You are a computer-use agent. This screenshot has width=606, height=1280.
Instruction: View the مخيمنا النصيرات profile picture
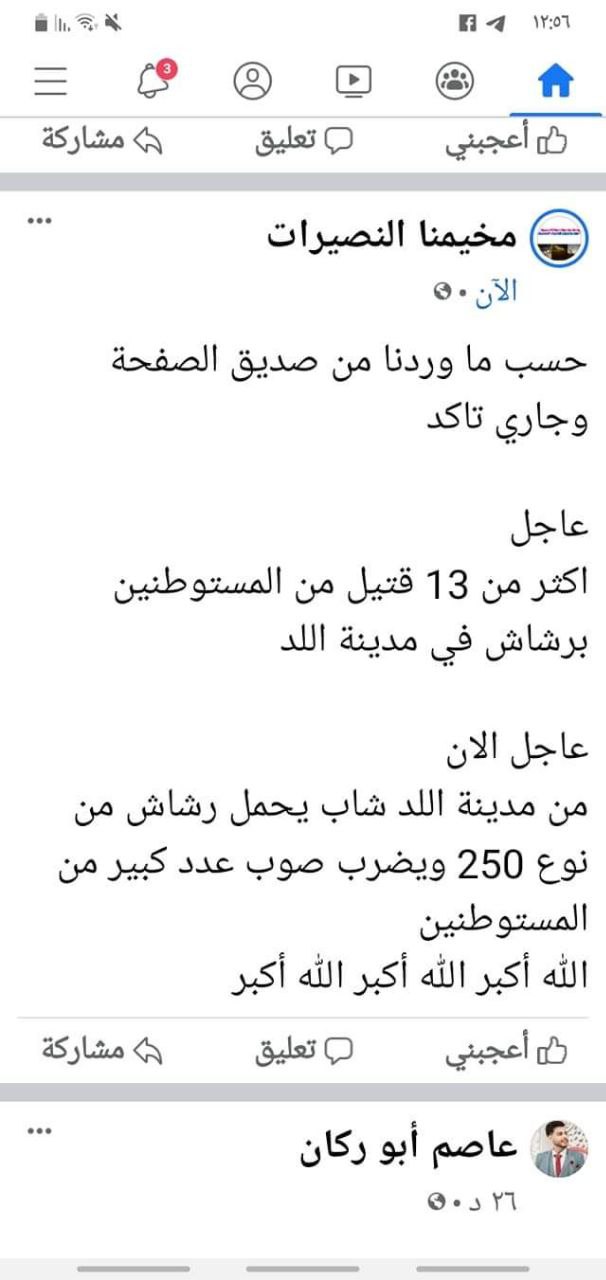559,239
